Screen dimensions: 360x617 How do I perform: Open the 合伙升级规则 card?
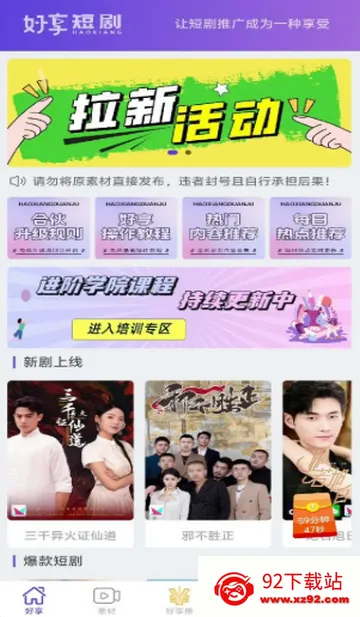click(x=49, y=228)
